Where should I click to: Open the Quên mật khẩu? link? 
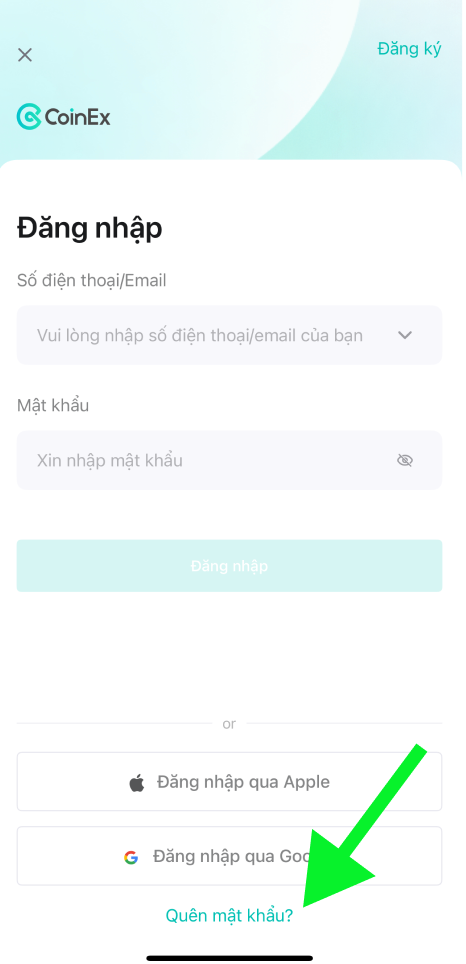point(229,915)
